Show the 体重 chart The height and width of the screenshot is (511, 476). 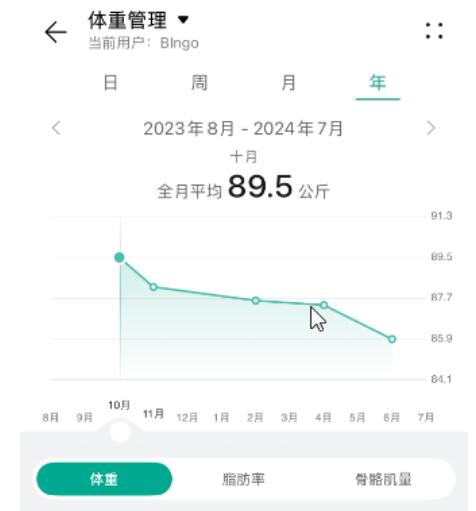(x=104, y=479)
